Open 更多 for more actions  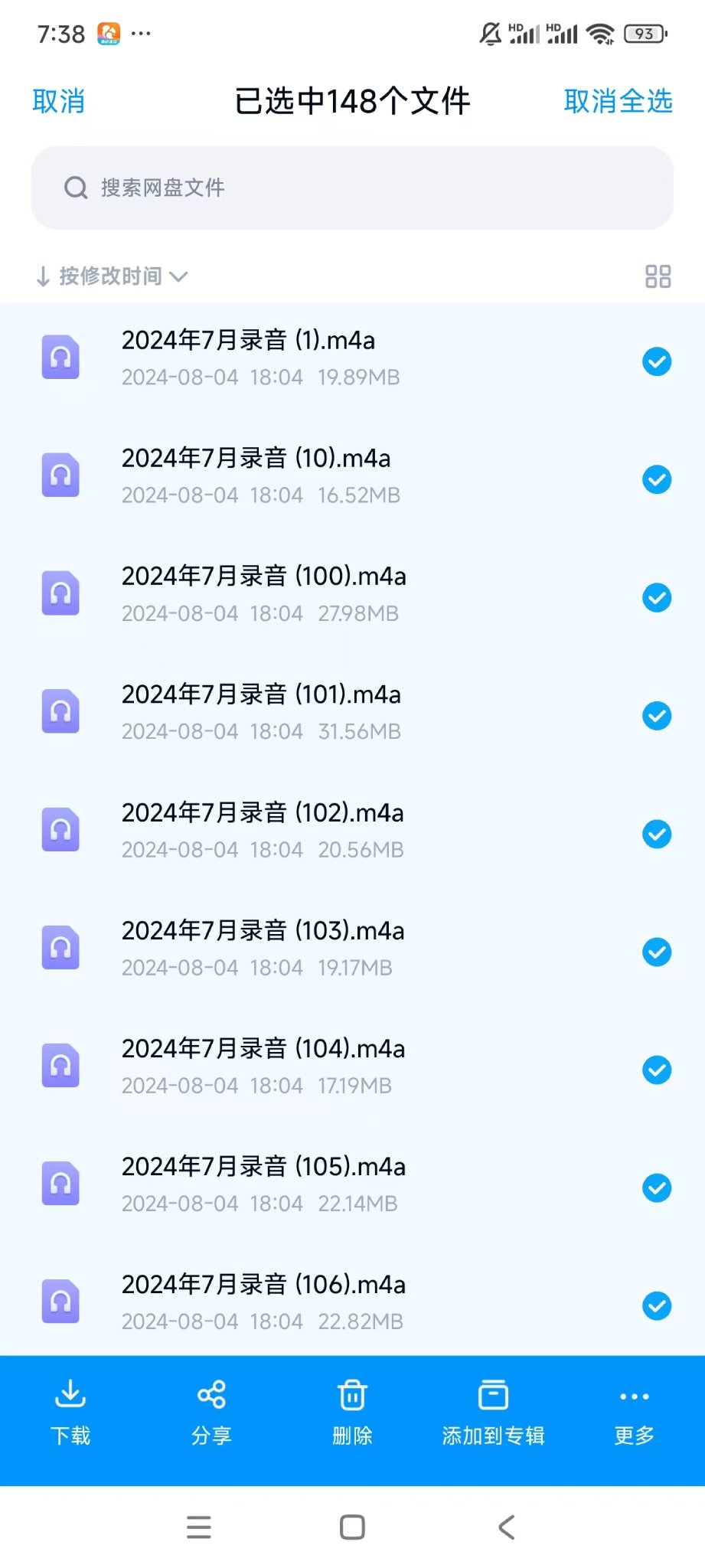coord(634,1413)
